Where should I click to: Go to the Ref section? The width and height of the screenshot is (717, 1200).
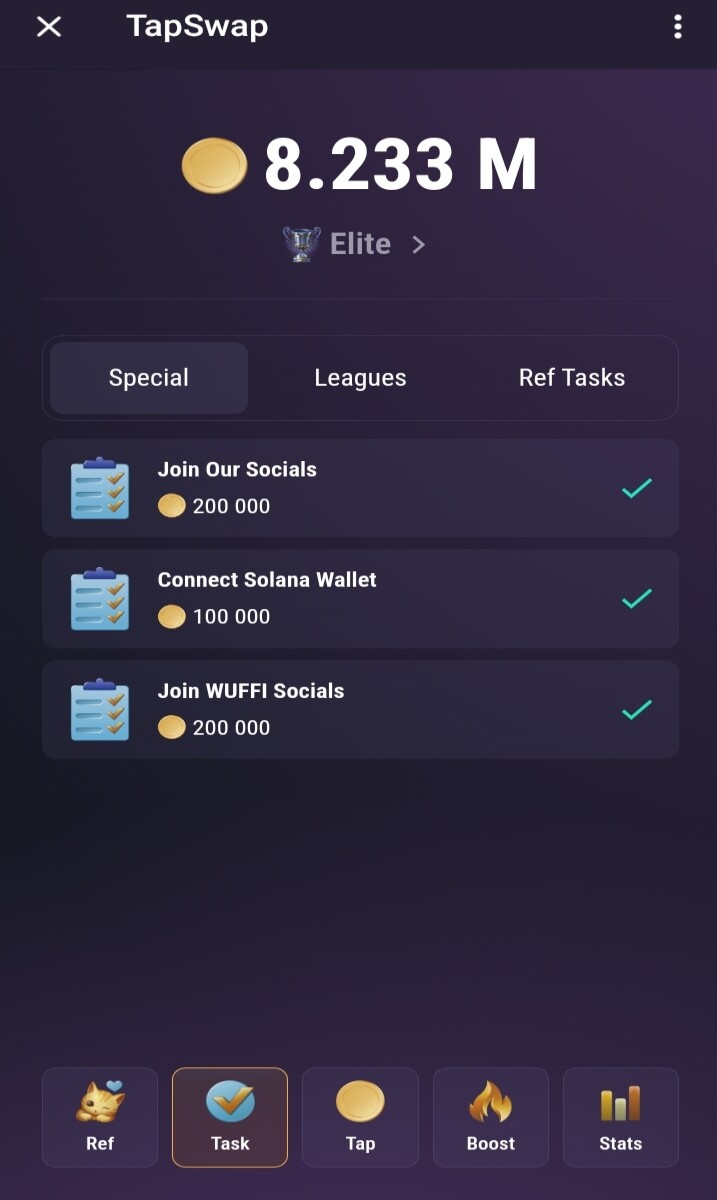click(100, 1117)
